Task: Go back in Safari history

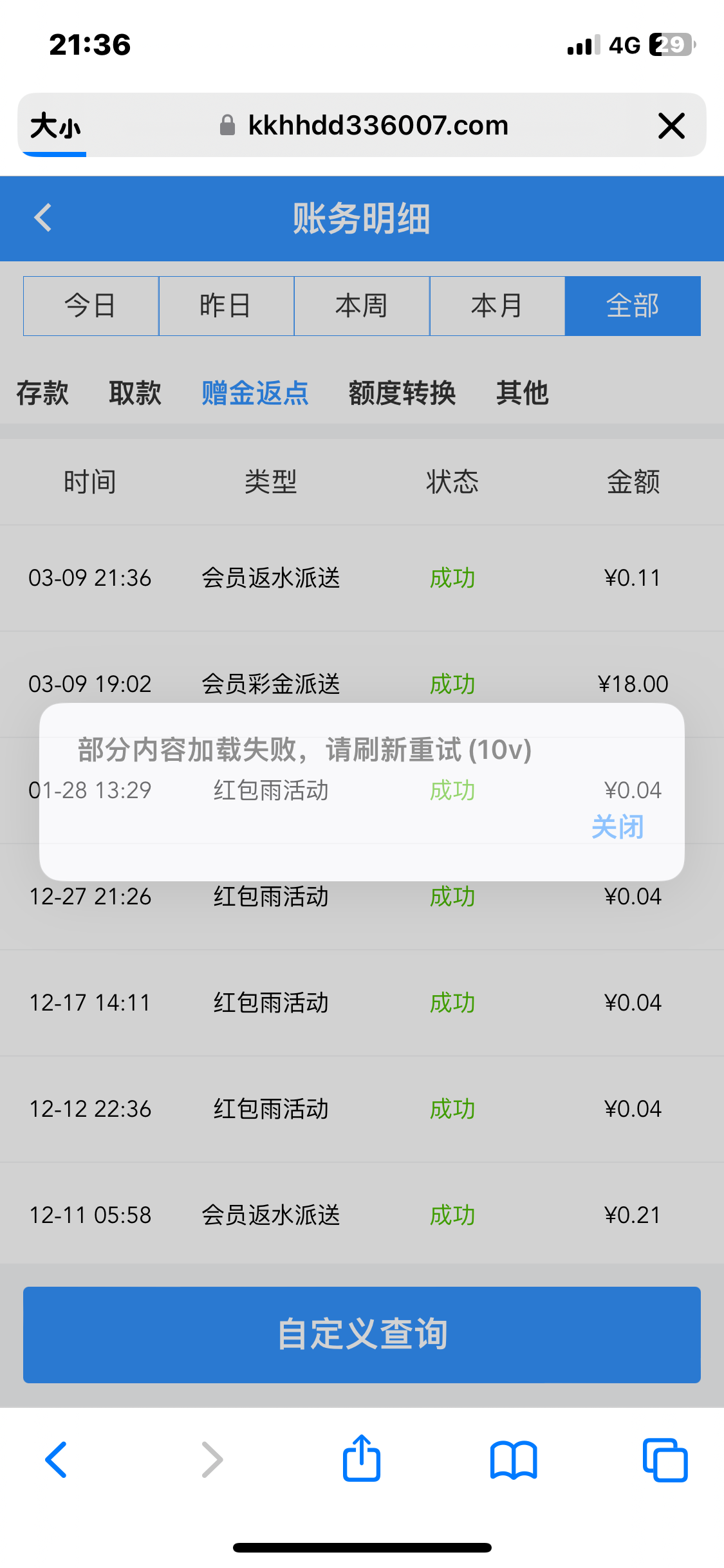Action: click(57, 1459)
